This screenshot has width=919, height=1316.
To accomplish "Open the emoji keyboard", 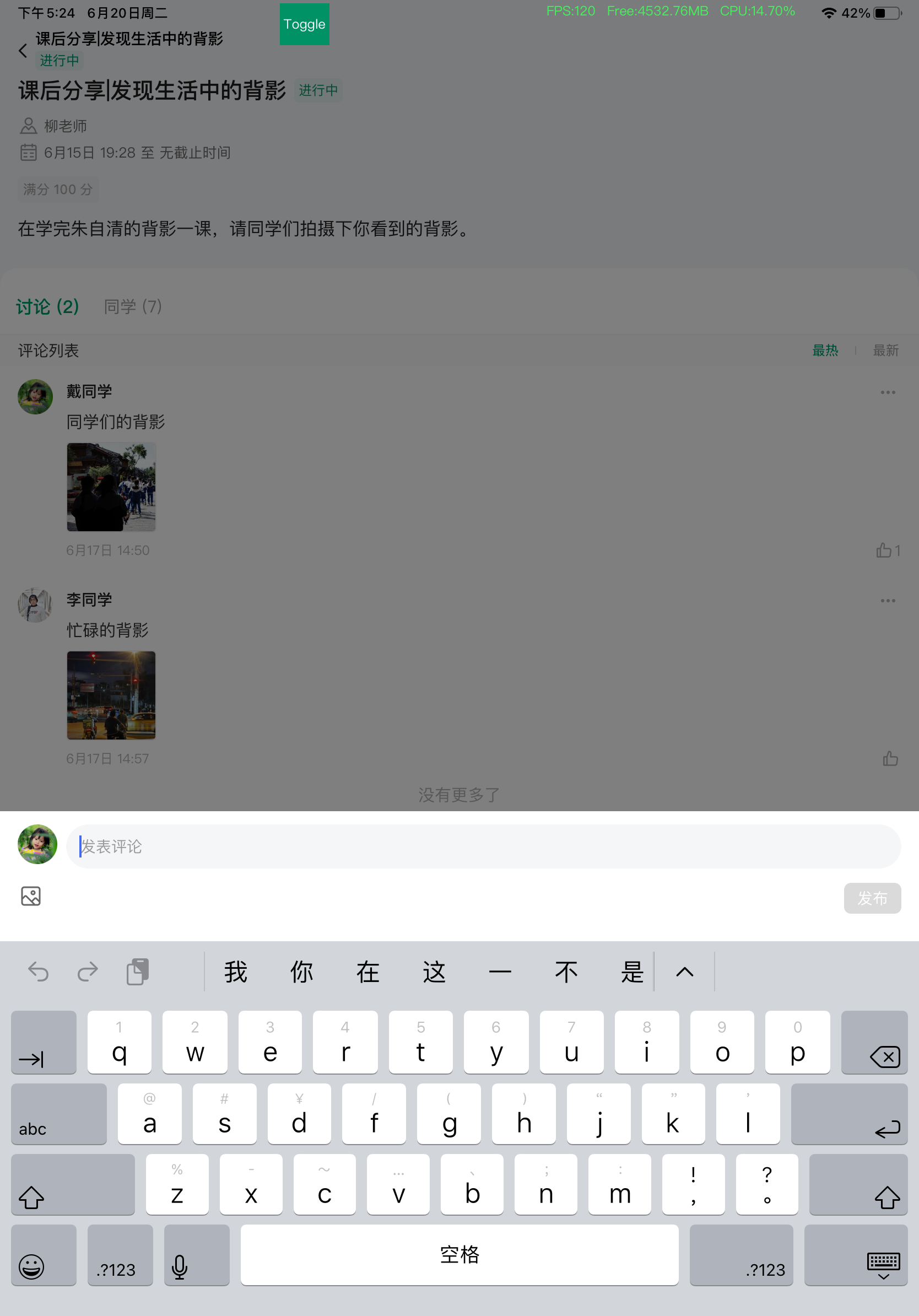I will [31, 1265].
